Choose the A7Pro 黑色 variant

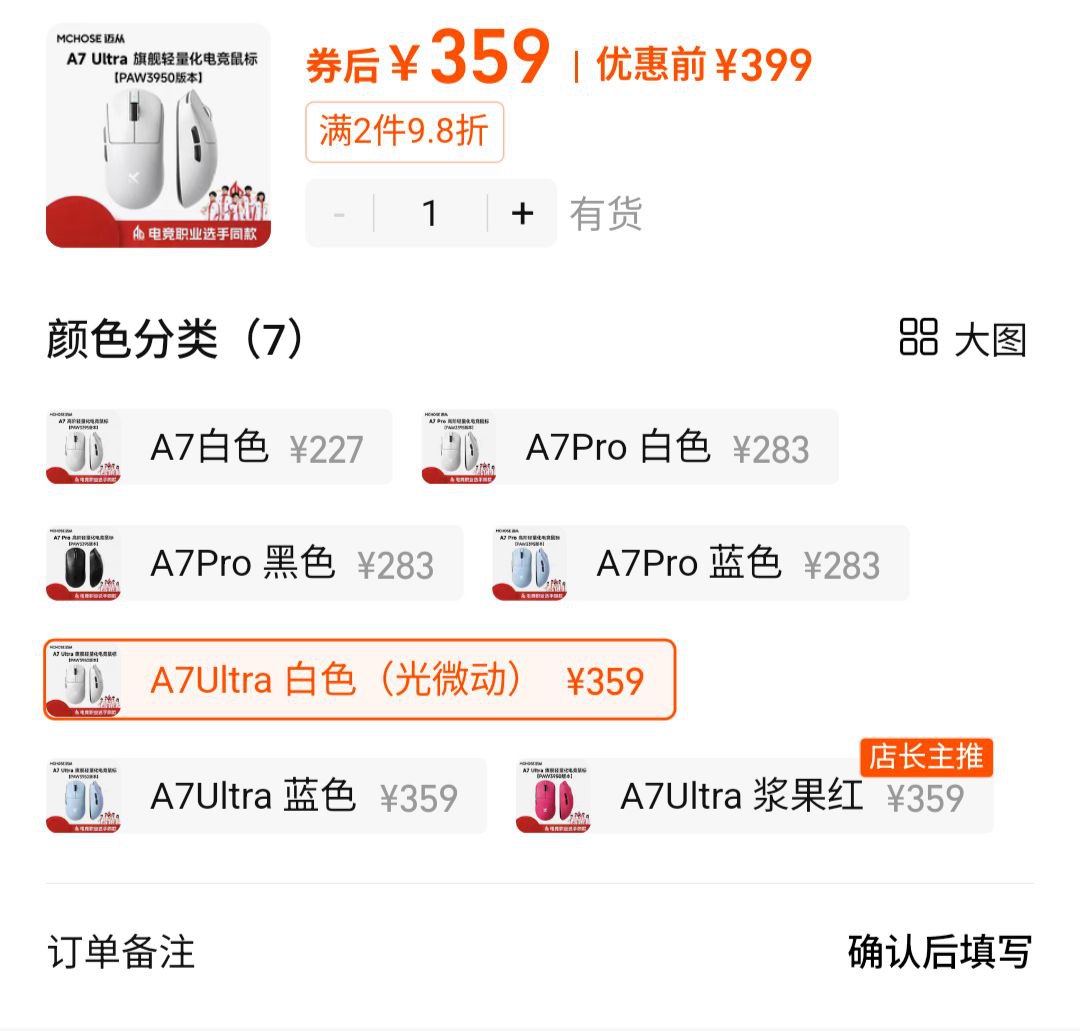[x=255, y=563]
